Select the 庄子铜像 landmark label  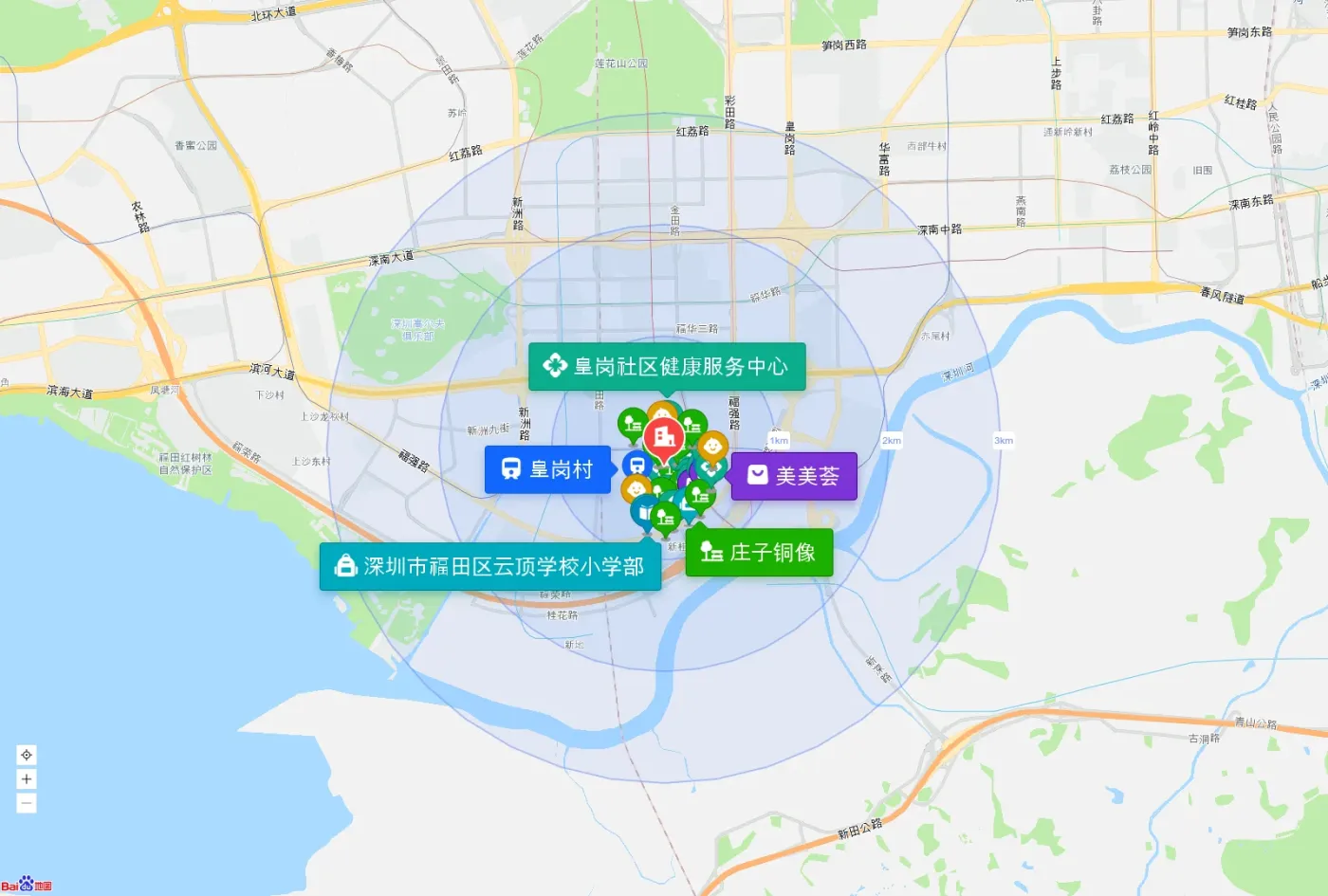[x=759, y=552]
